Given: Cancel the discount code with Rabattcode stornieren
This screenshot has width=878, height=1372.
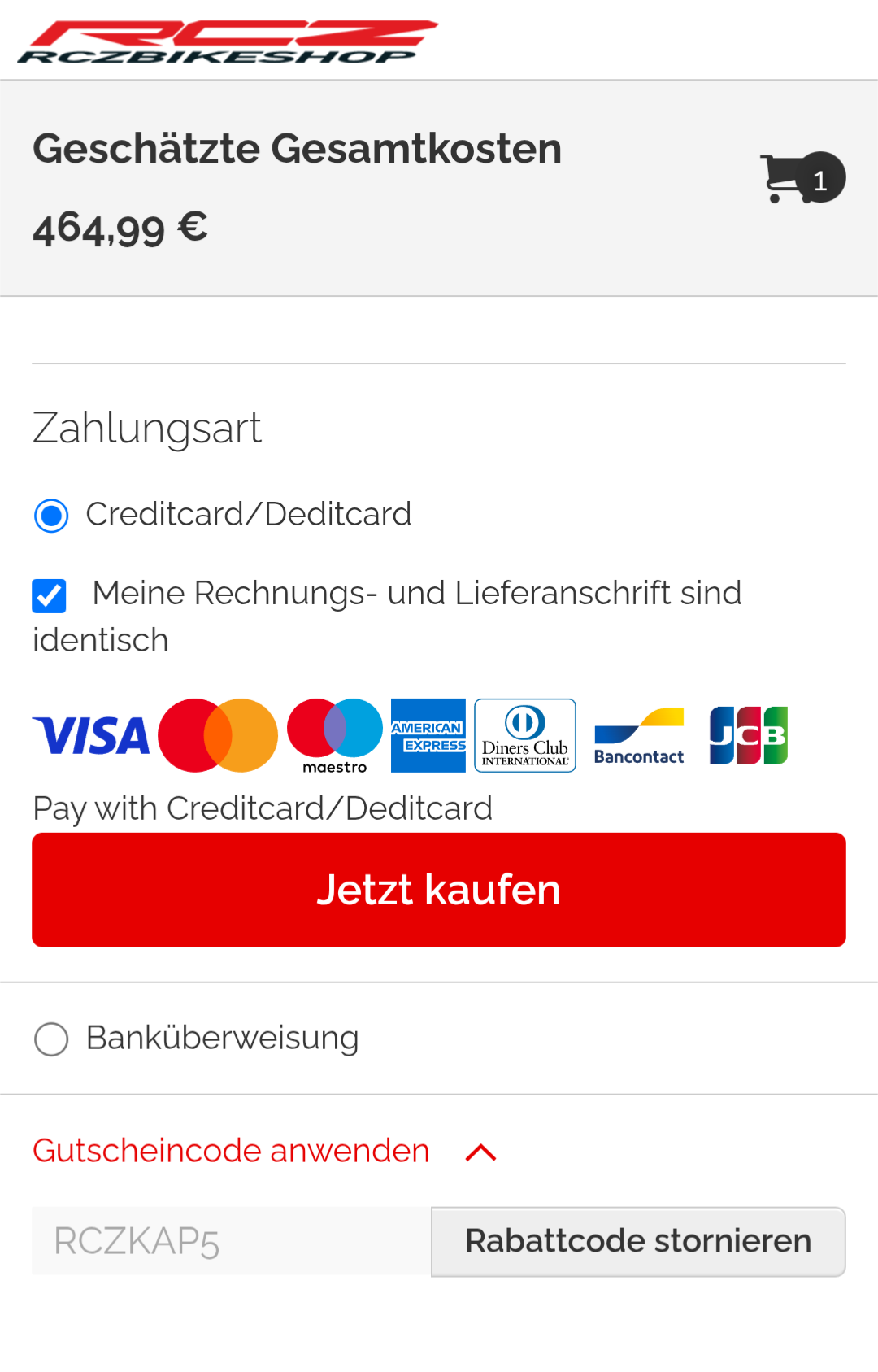Looking at the screenshot, I should click(638, 1241).
